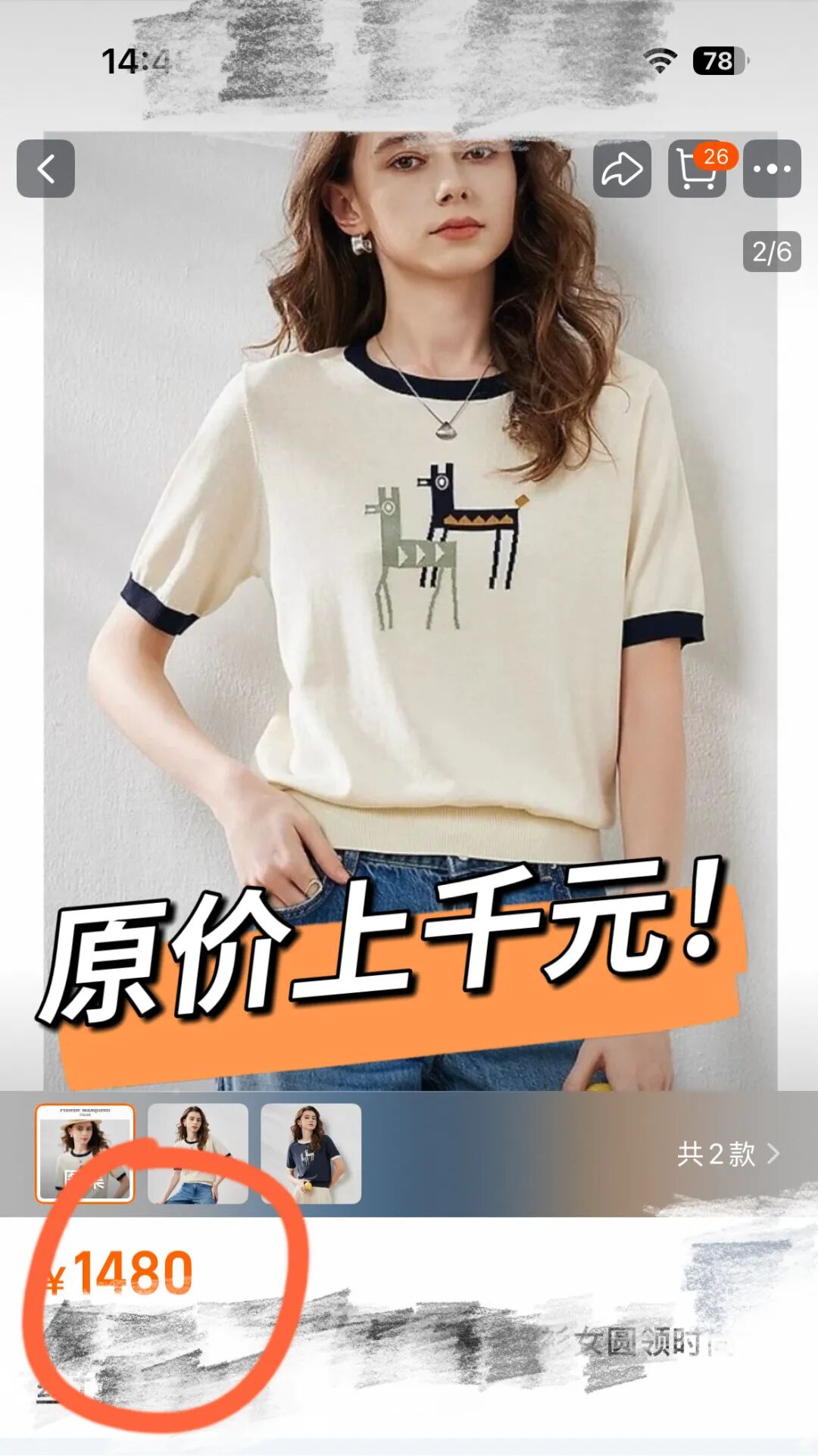Open the three-dot overflow menu
This screenshot has width=818, height=1456.
tap(772, 169)
